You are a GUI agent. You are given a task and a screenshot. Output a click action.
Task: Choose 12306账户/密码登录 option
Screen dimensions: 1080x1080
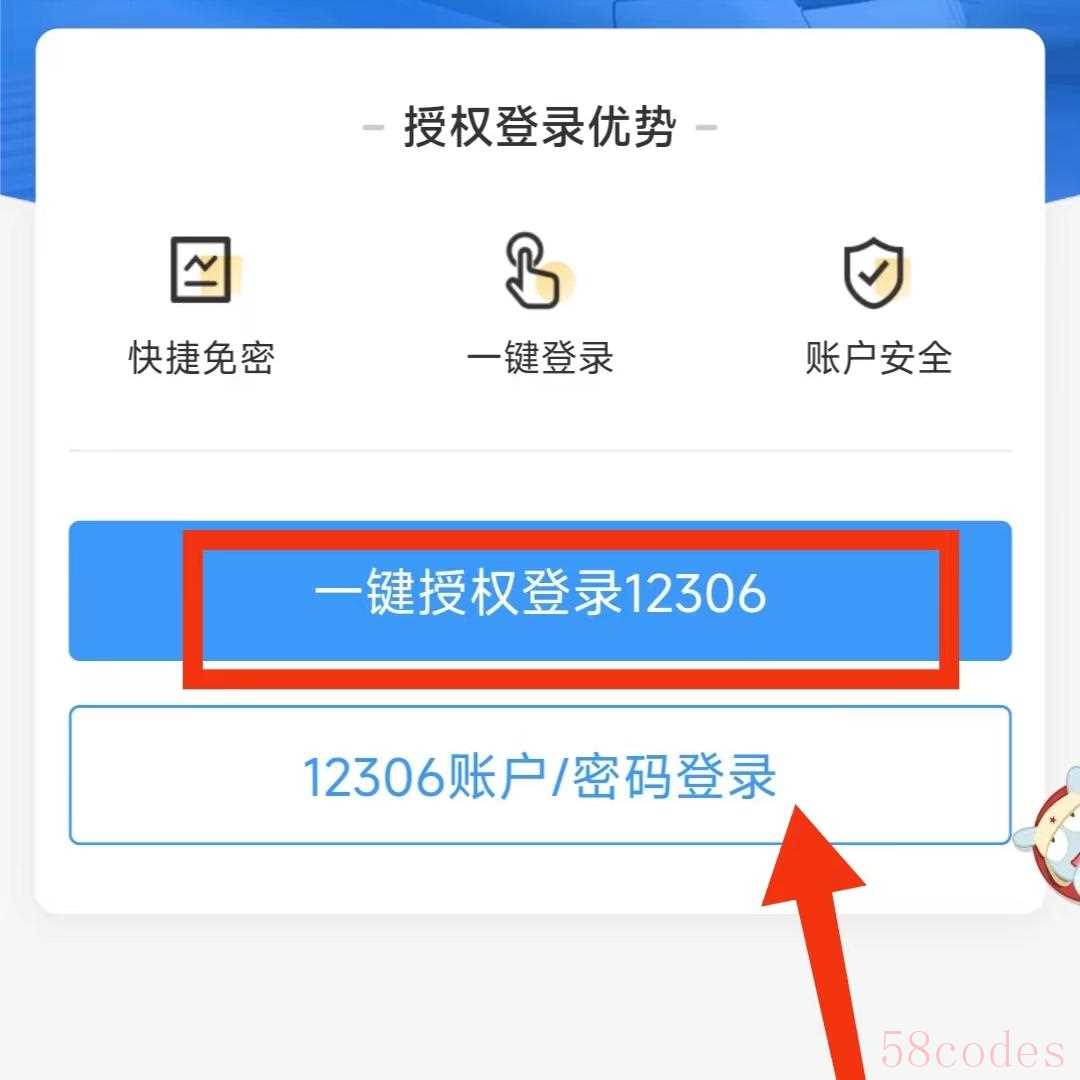click(x=540, y=776)
